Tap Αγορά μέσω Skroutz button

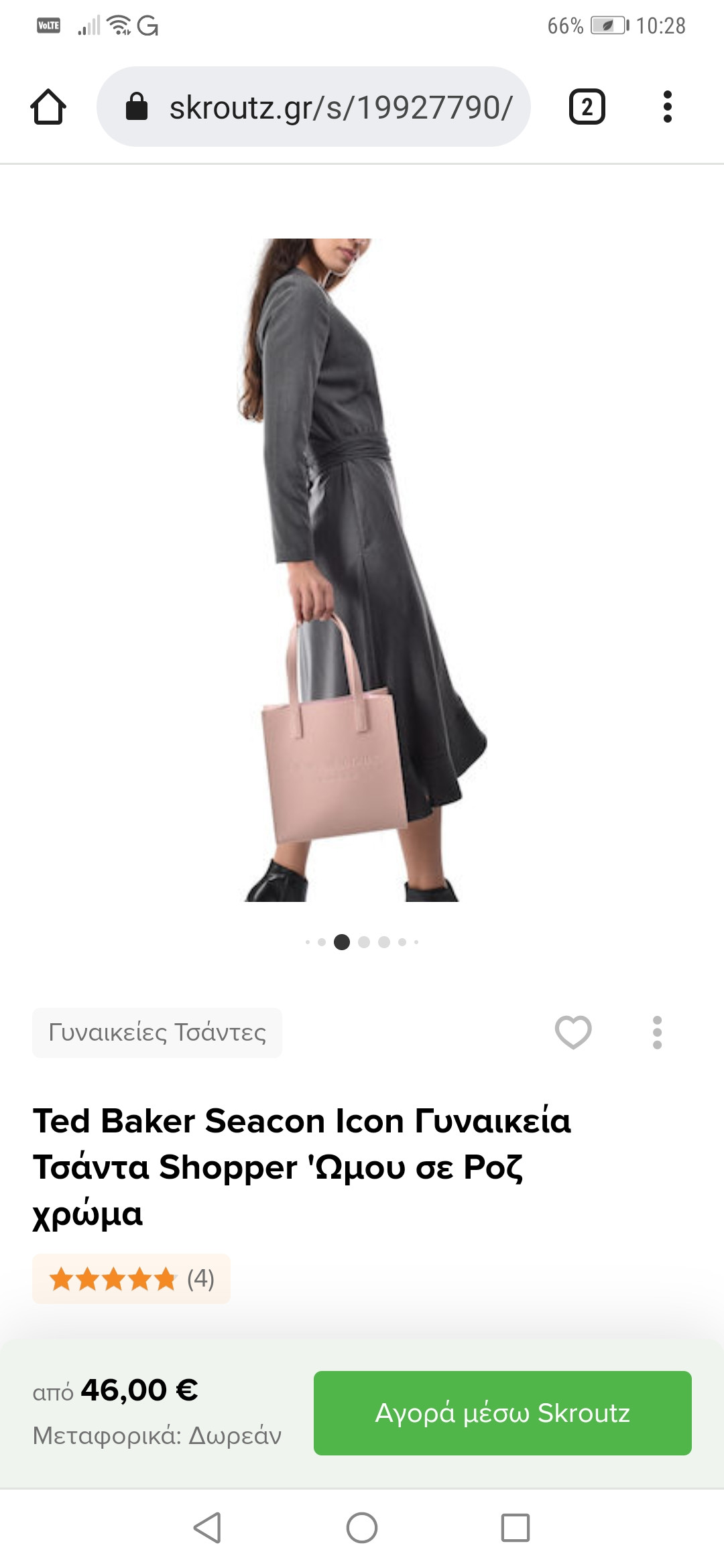[x=502, y=1413]
